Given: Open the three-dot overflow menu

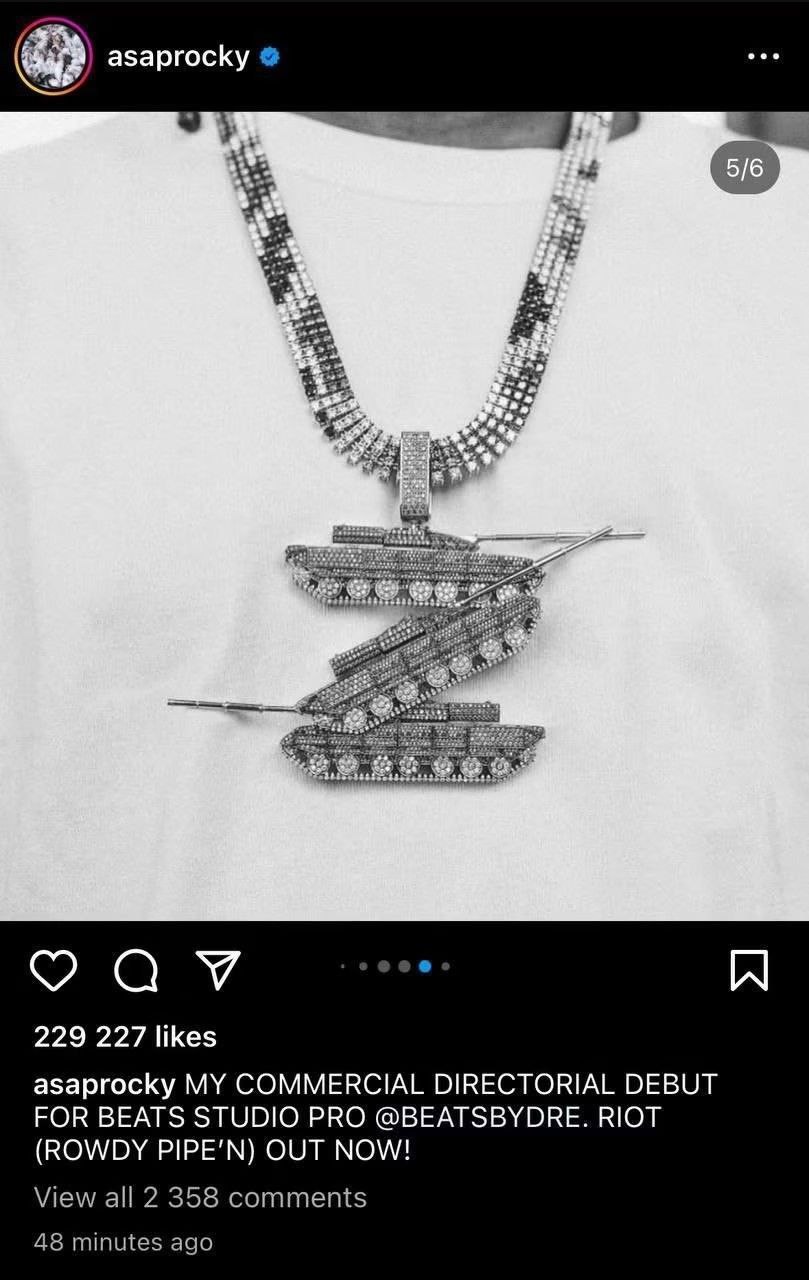Looking at the screenshot, I should click(763, 56).
